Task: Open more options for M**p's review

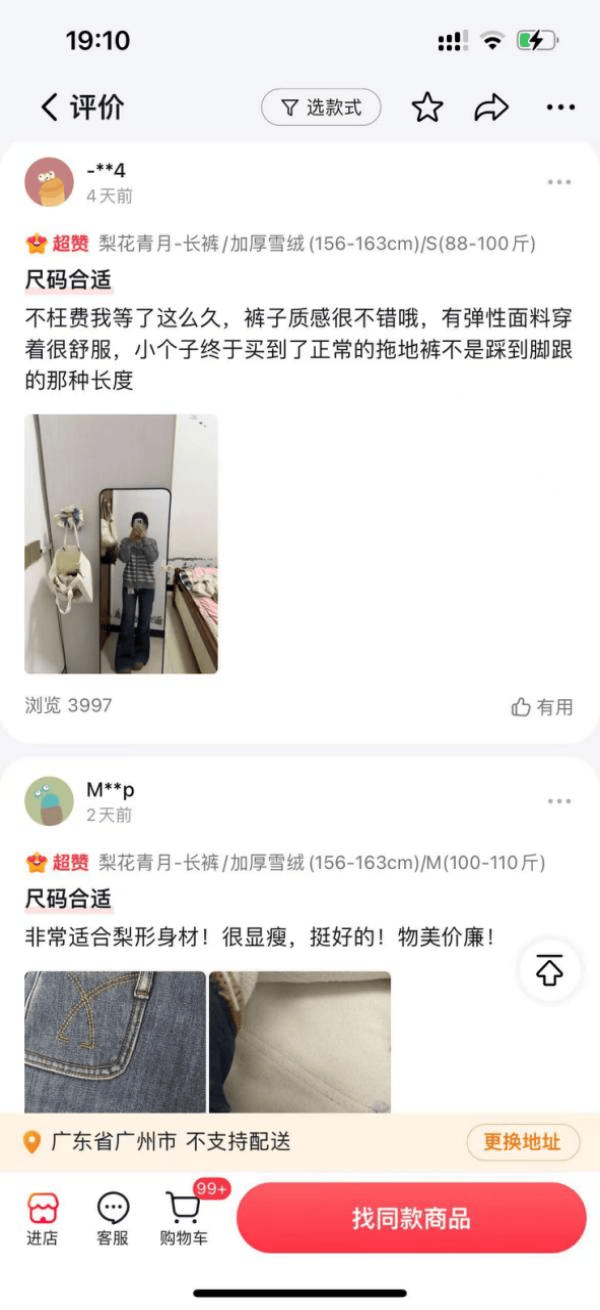Action: [559, 801]
